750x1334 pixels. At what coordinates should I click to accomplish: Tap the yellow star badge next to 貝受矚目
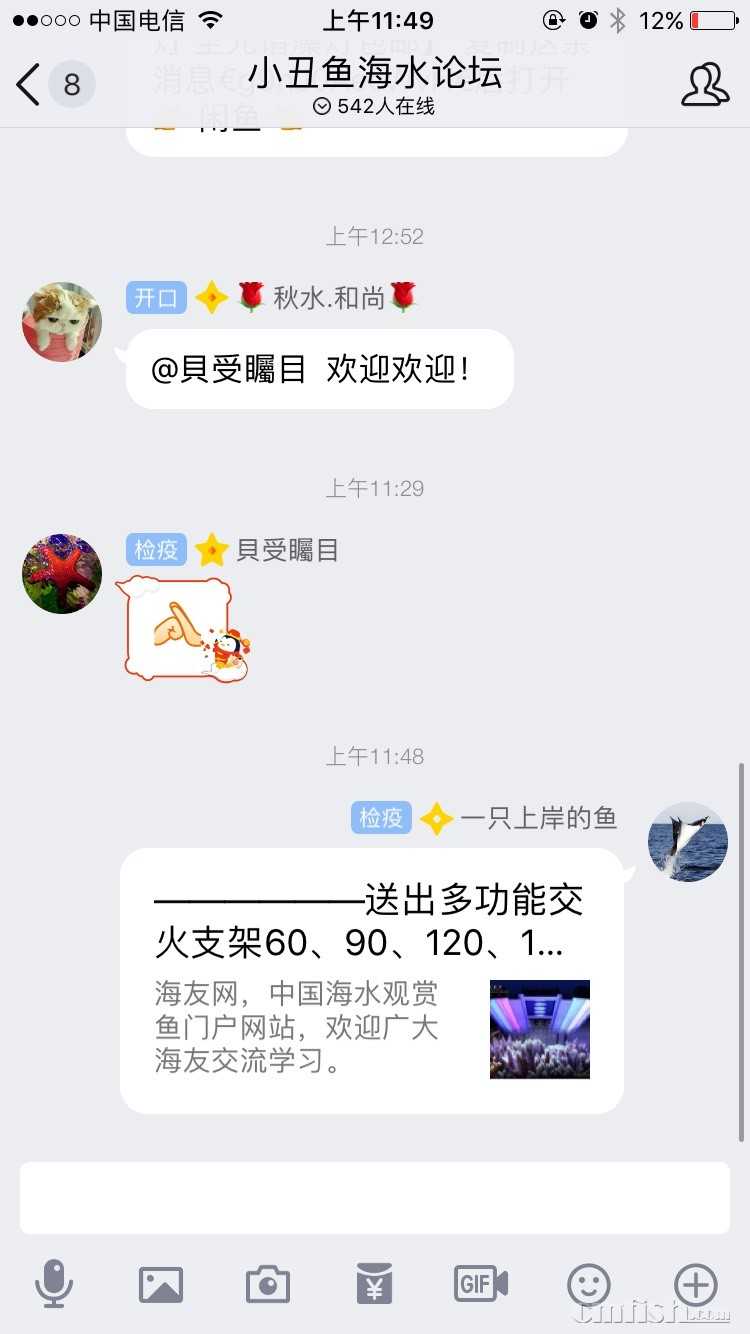(212, 548)
